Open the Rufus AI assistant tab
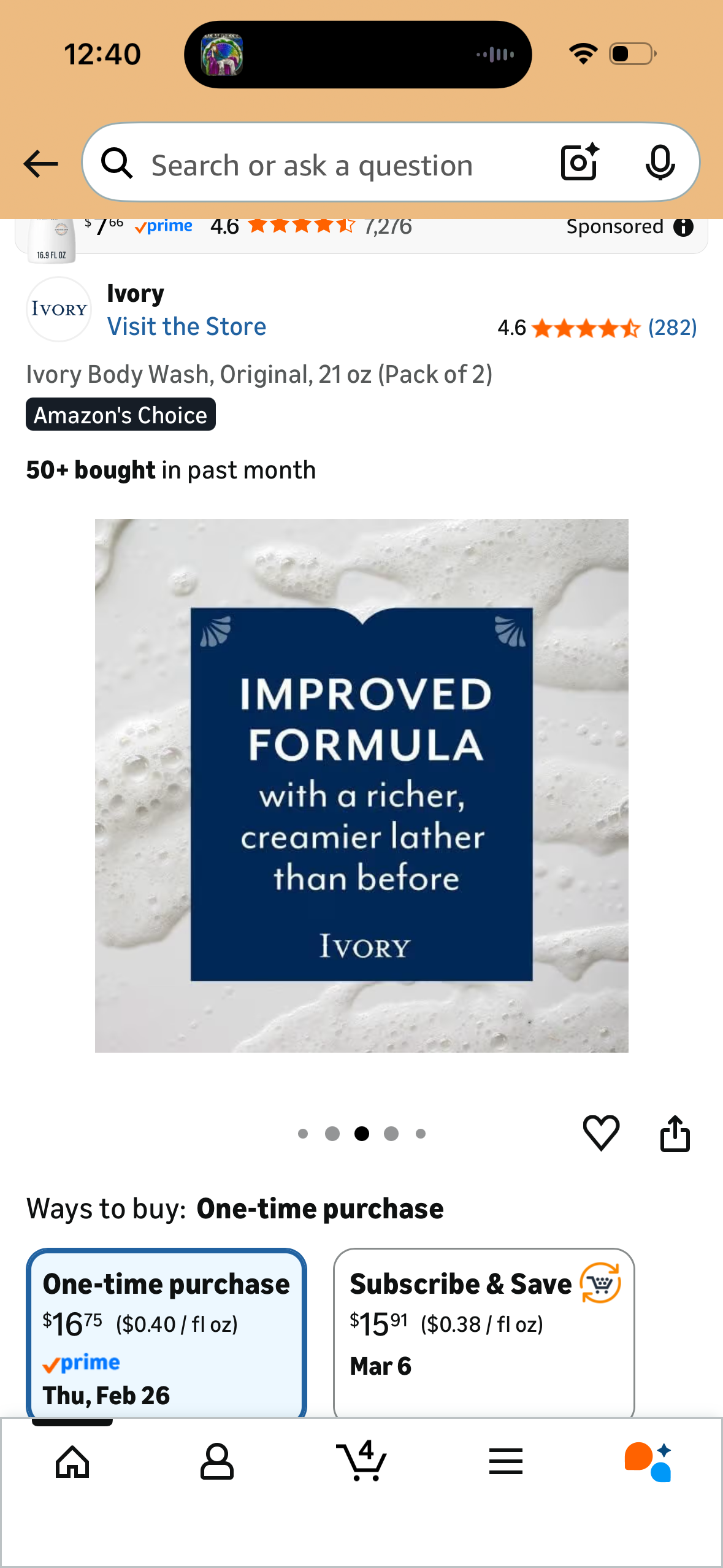Viewport: 723px width, 1568px height. point(649,1462)
